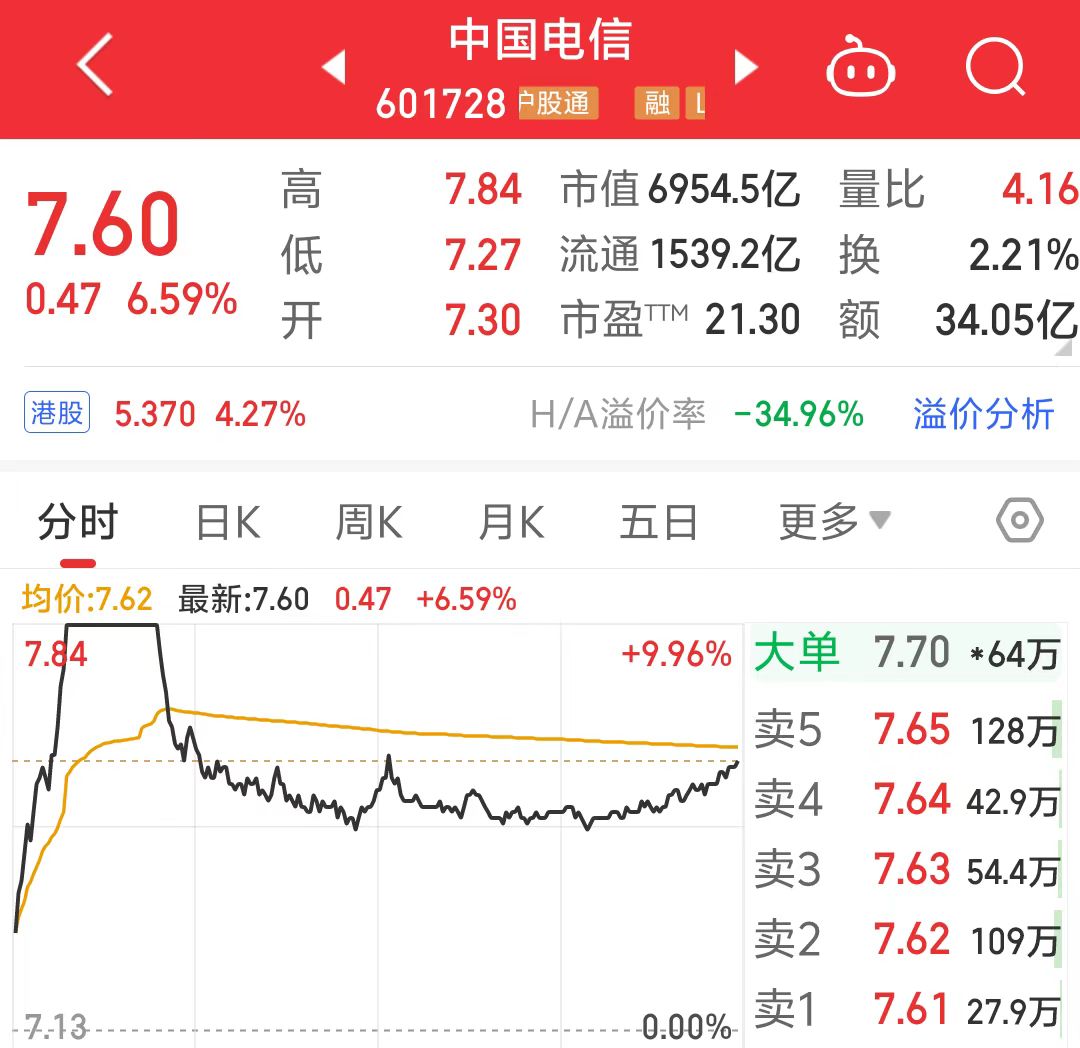Switch to the previous stock
The image size is (1080, 1048).
click(334, 67)
